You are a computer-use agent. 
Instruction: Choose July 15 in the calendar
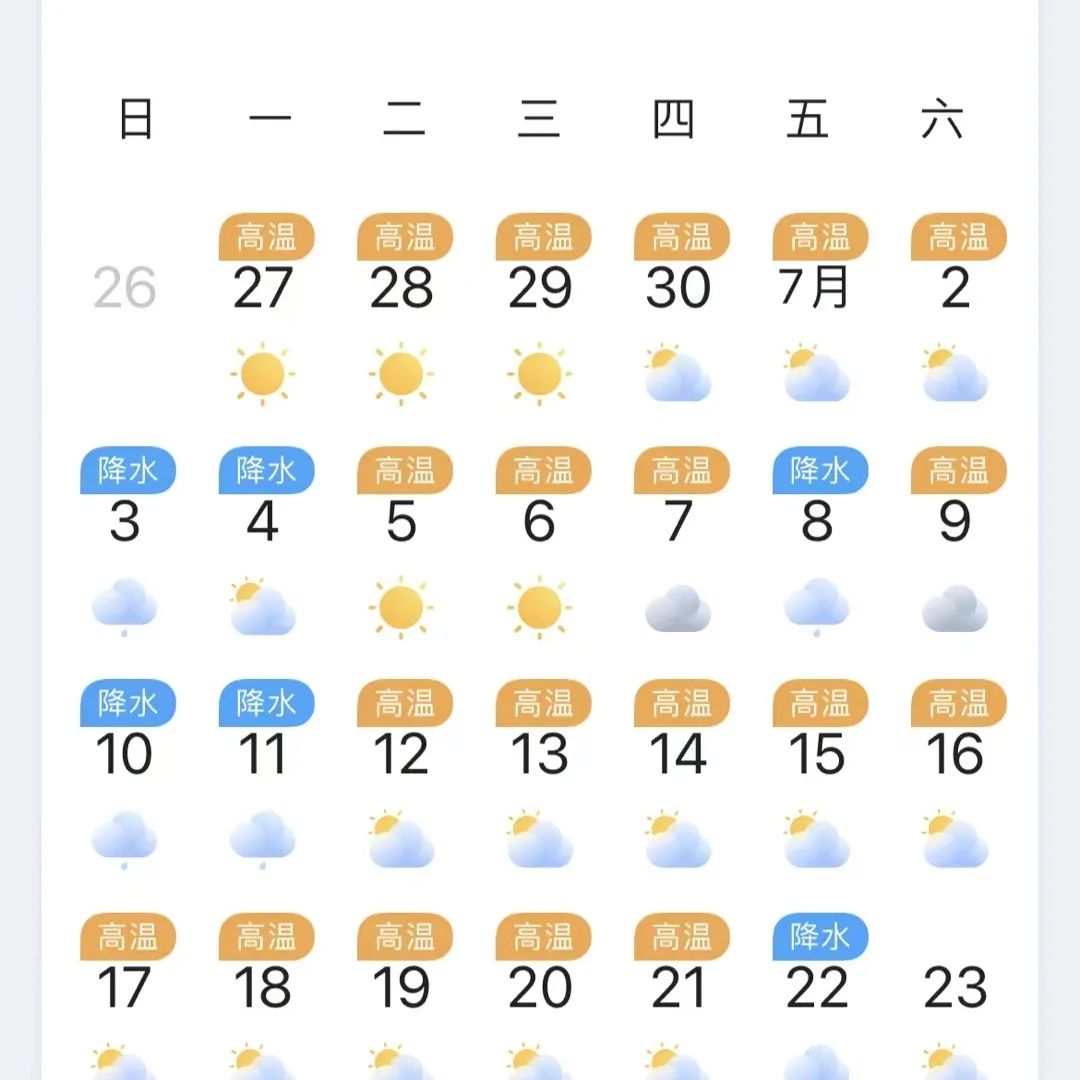pos(817,754)
